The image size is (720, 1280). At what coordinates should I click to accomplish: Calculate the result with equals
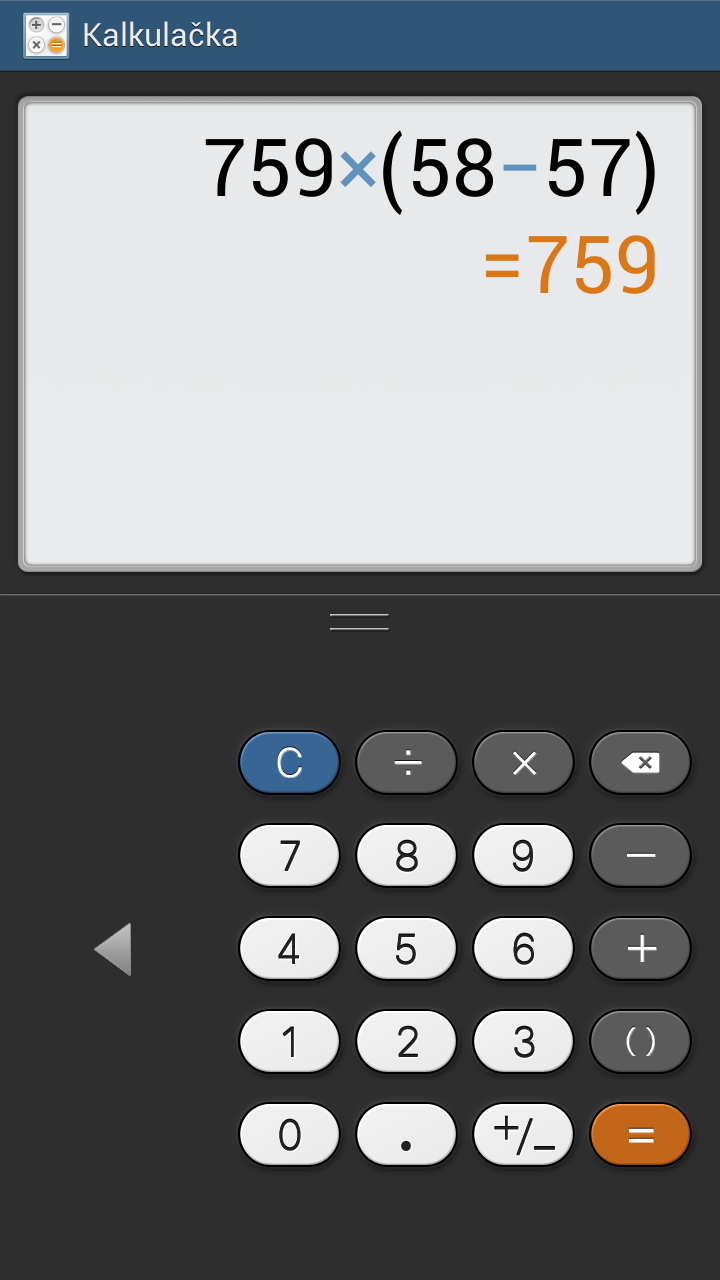[x=640, y=1135]
